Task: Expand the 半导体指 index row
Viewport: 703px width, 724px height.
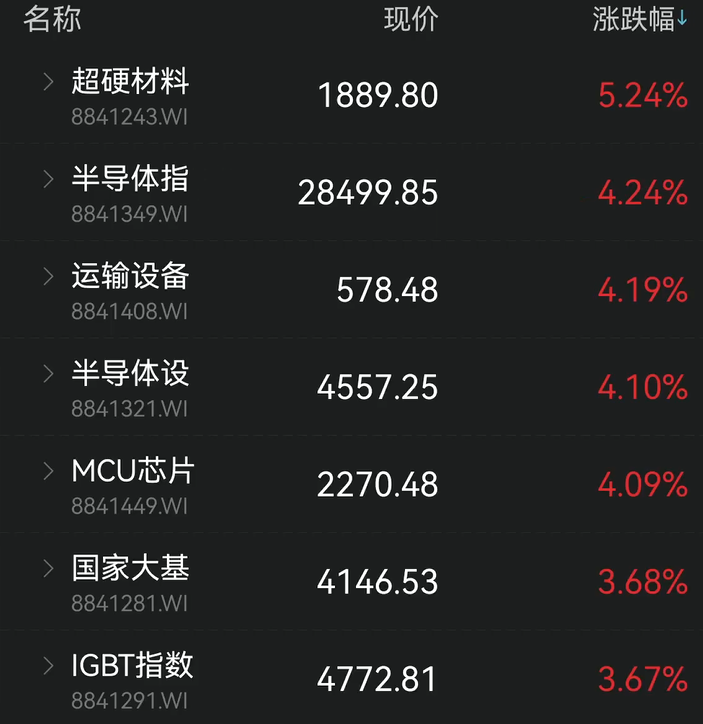Action: pyautogui.click(x=48, y=179)
